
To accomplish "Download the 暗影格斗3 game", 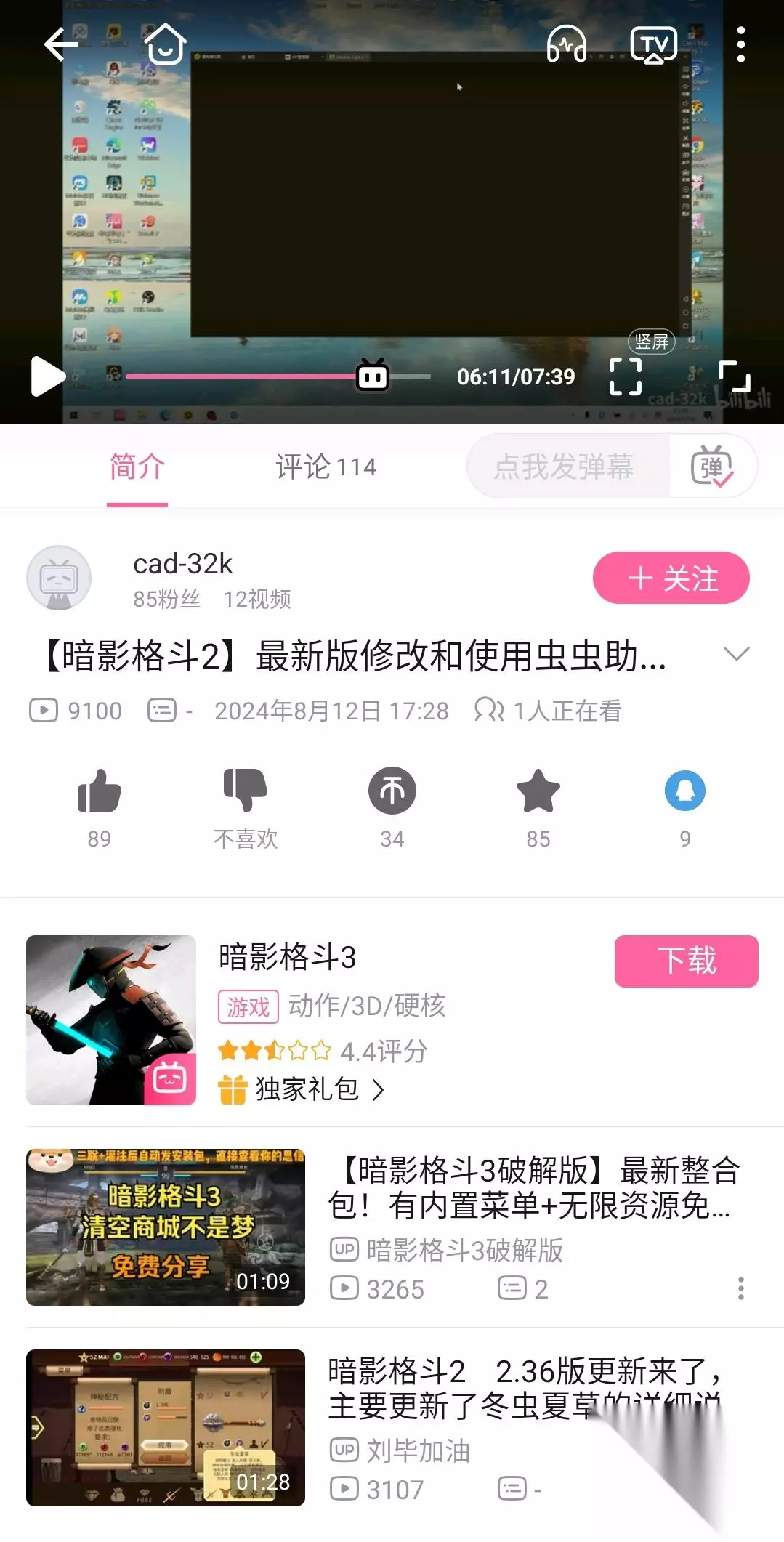I will point(686,961).
